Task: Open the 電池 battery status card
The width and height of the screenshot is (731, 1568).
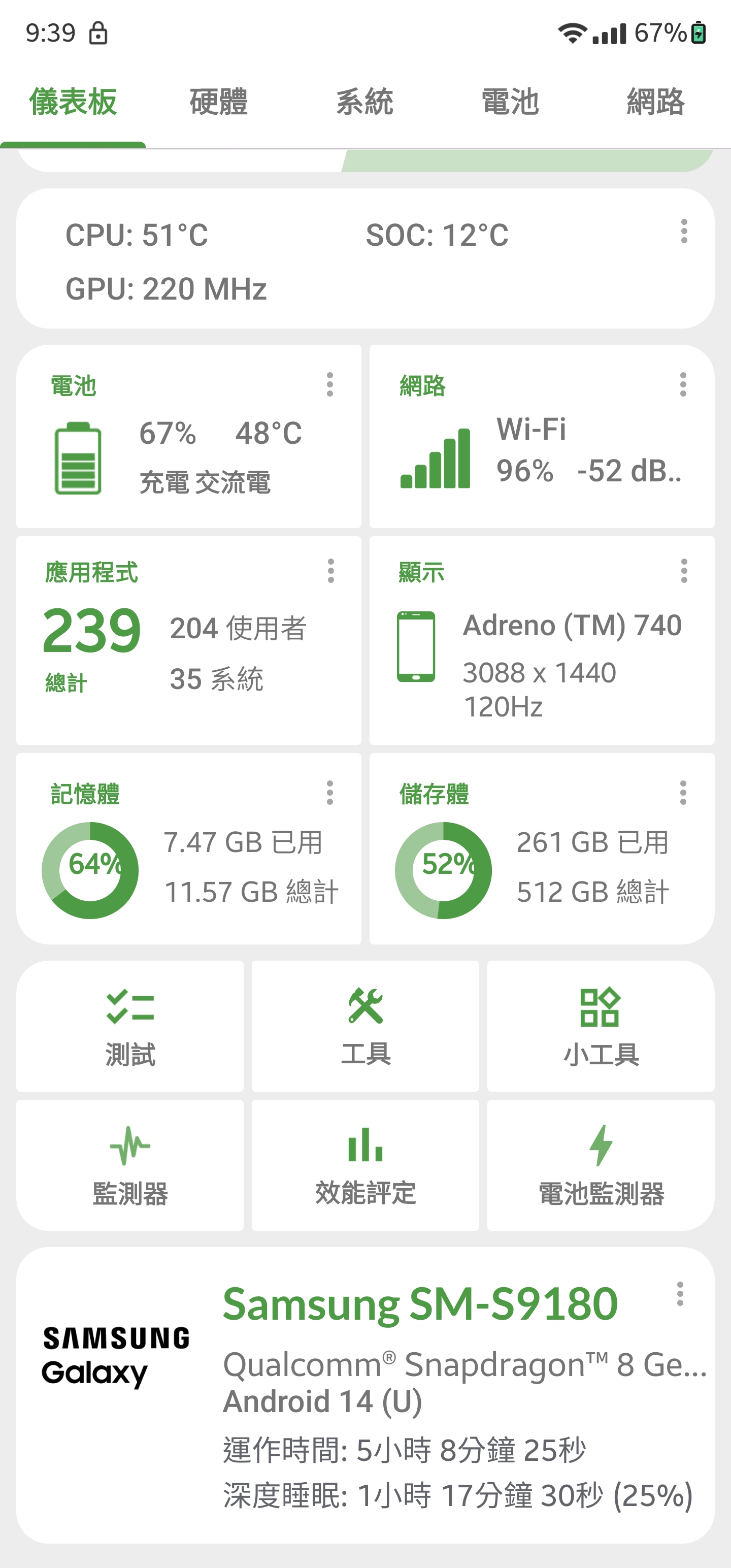Action: pos(189,437)
